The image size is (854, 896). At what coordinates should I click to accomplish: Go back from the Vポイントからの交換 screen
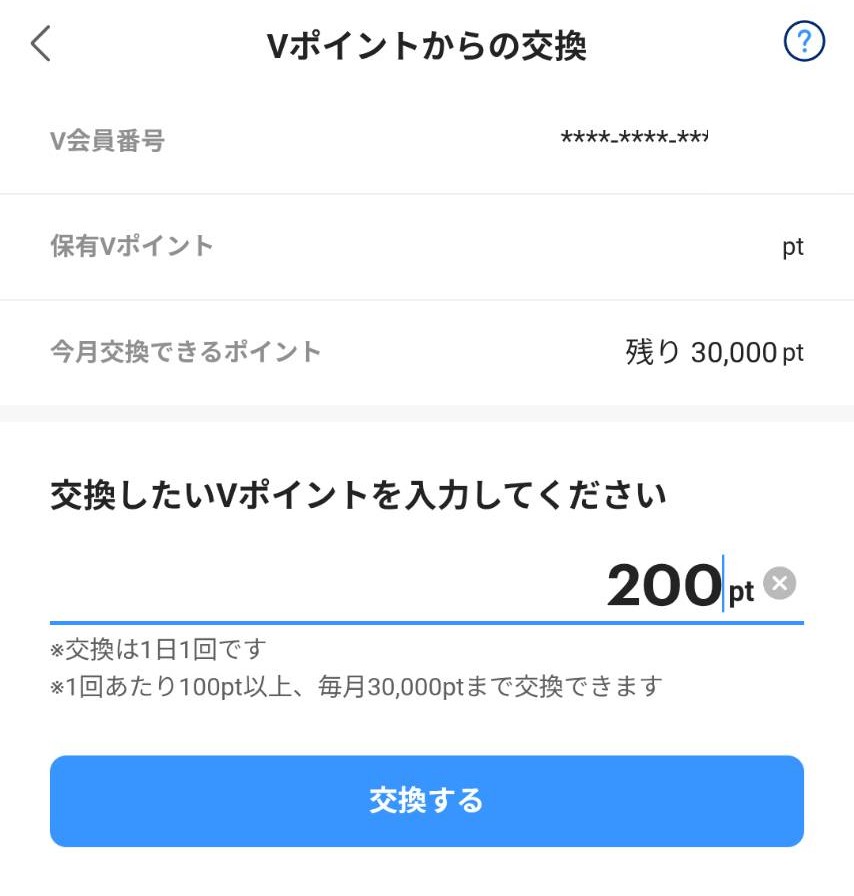coord(40,44)
